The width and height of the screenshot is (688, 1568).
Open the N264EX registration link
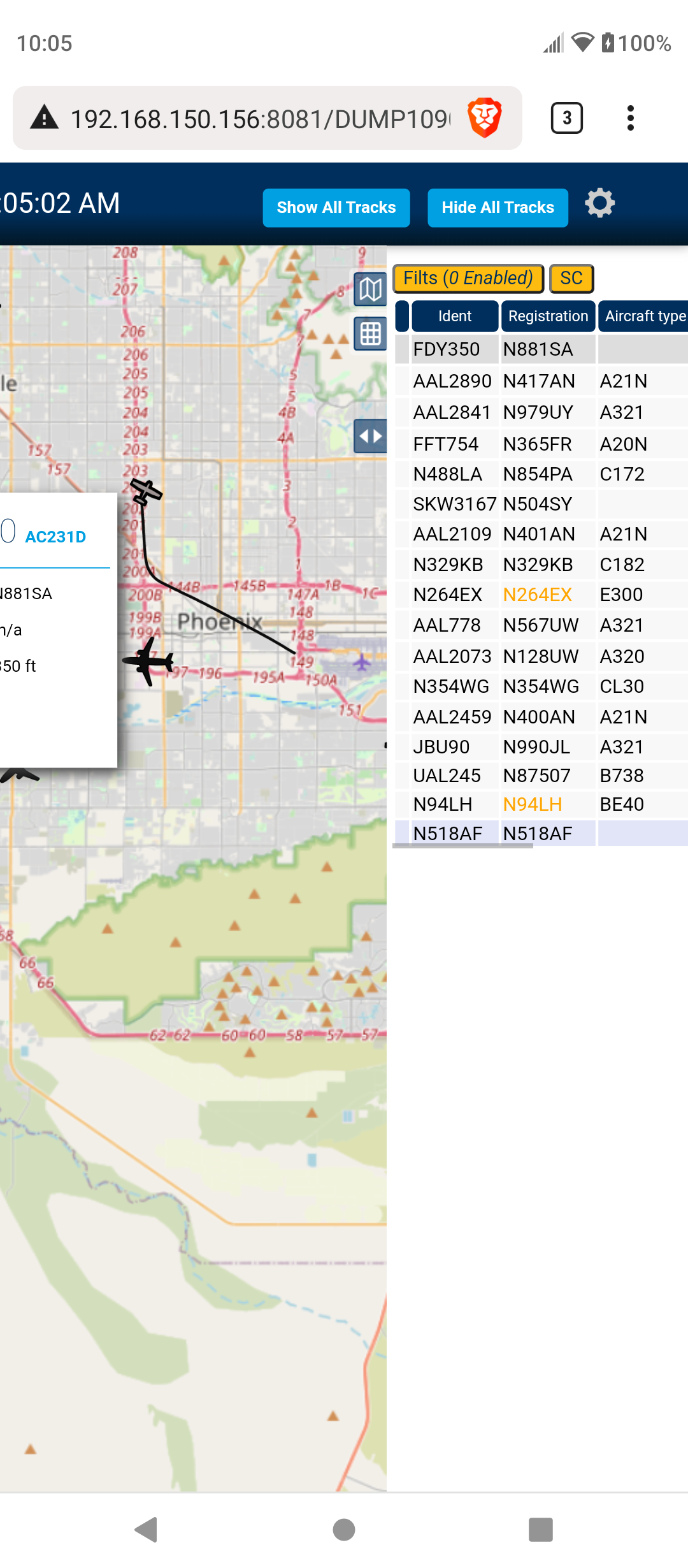(537, 595)
